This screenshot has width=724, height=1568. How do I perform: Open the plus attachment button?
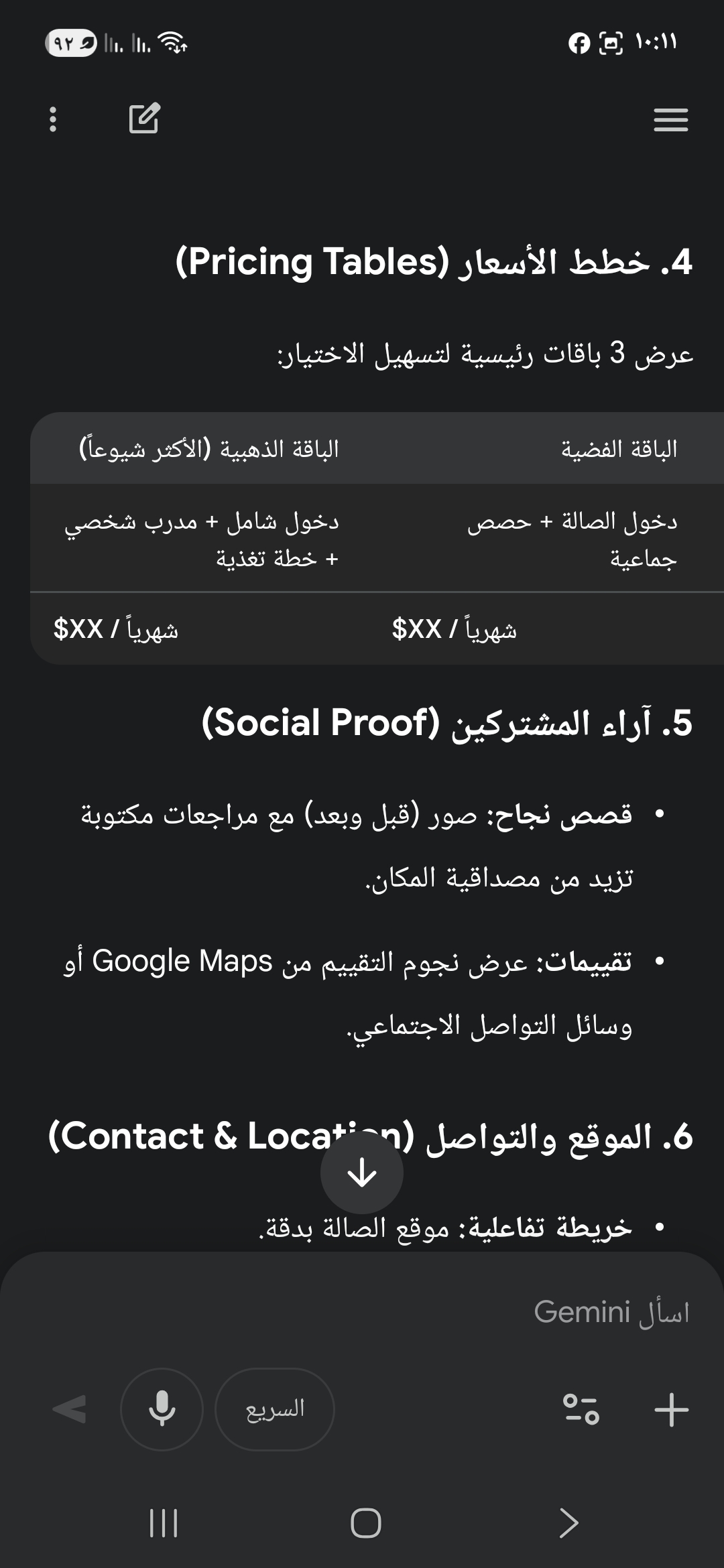[x=671, y=1410]
